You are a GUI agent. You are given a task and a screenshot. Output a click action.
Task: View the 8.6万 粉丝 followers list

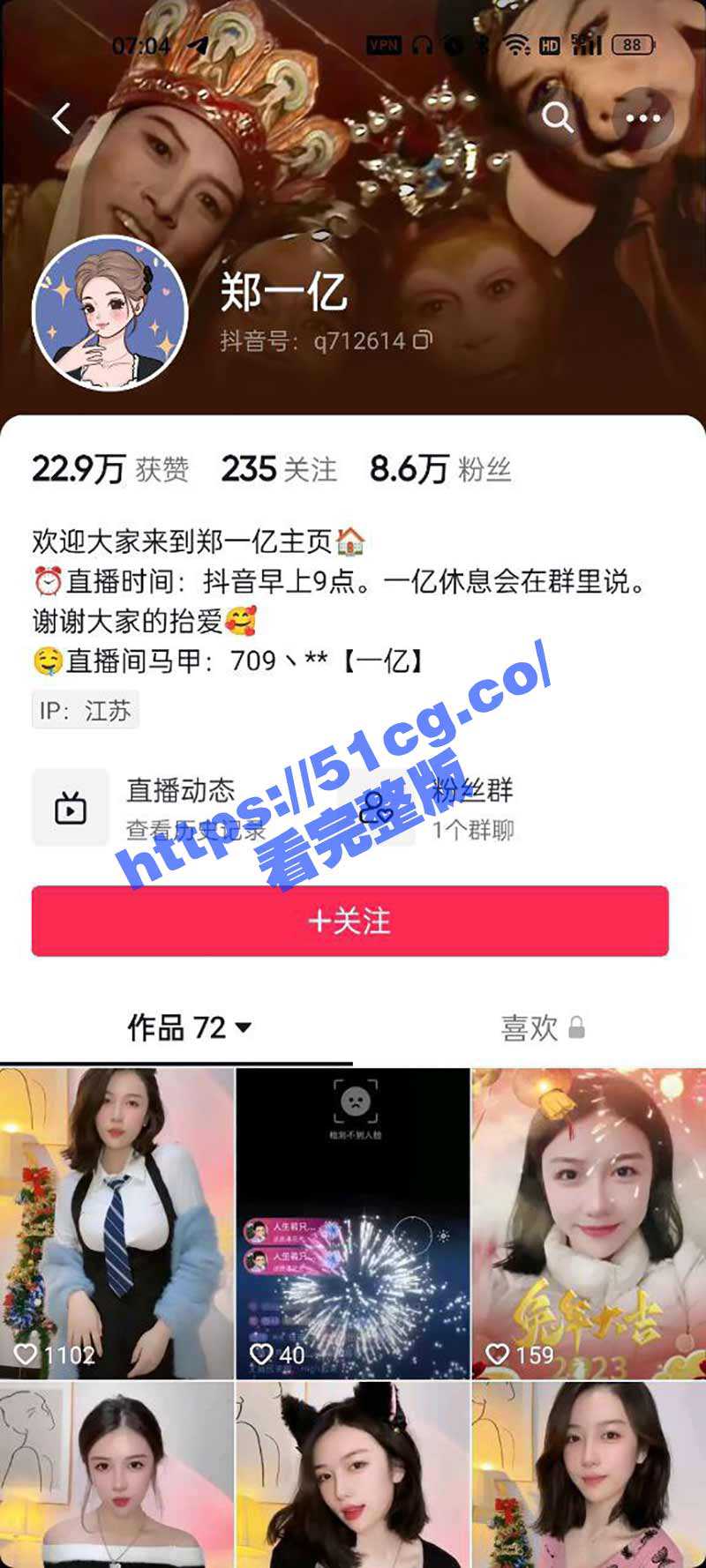439,469
